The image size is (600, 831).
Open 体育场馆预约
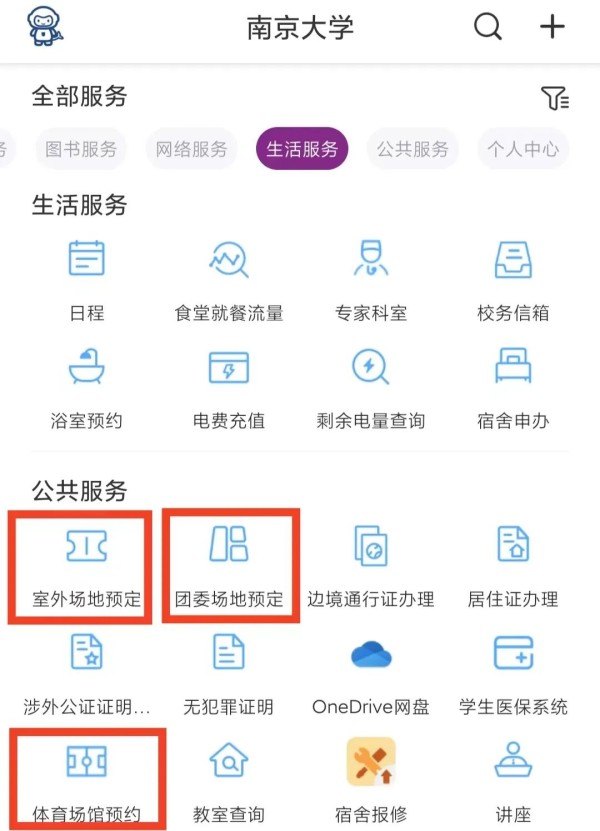pos(86,780)
